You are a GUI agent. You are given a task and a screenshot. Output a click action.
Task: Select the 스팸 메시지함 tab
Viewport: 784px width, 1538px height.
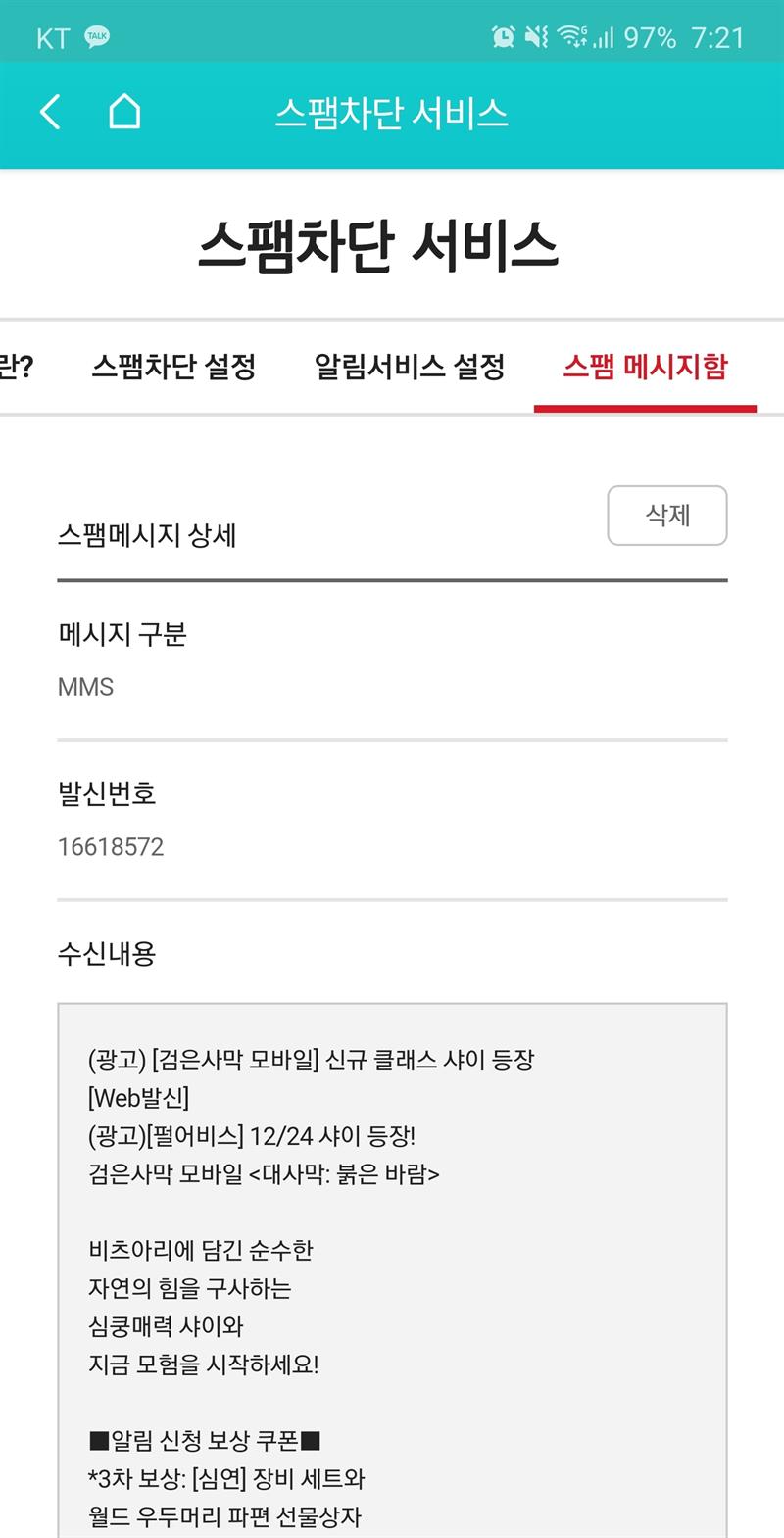tap(645, 367)
